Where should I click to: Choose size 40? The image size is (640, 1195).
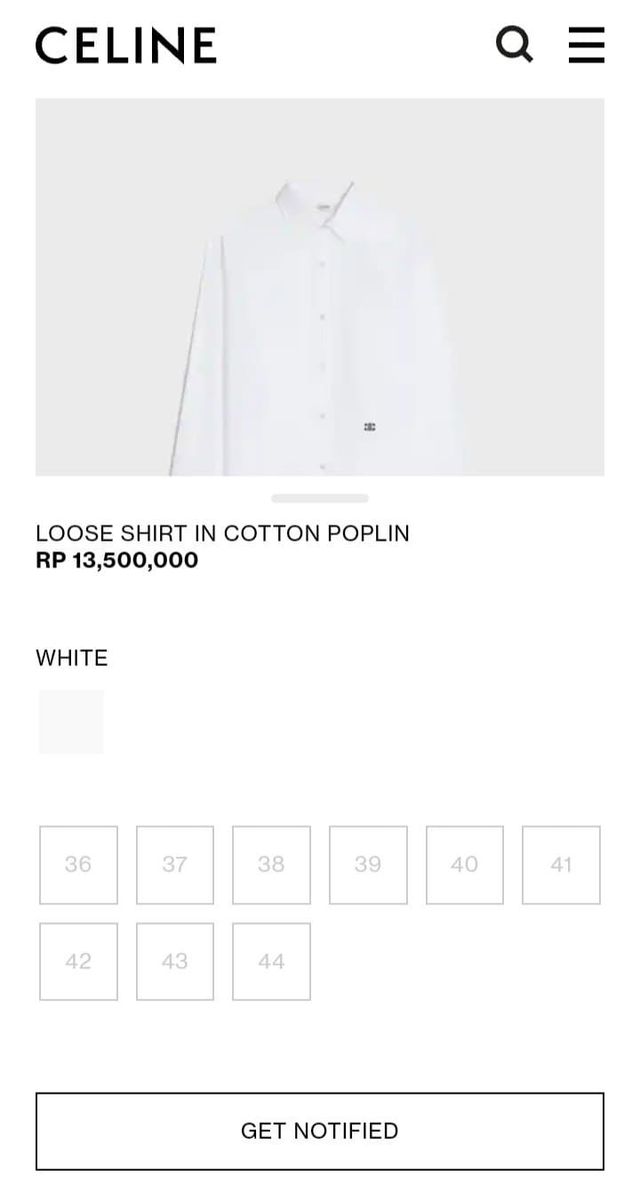pyautogui.click(x=465, y=864)
